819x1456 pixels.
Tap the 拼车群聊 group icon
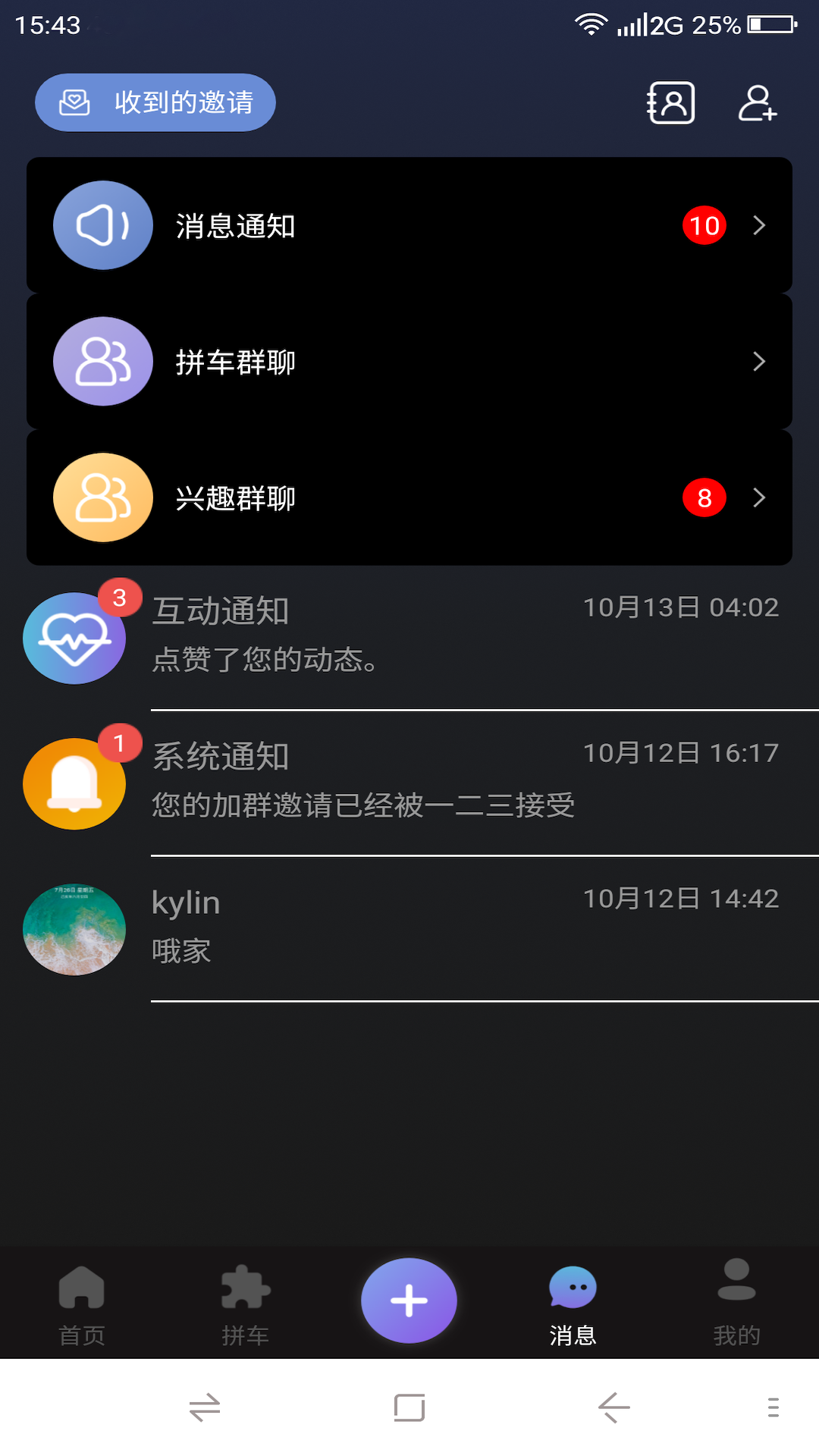pyautogui.click(x=102, y=361)
